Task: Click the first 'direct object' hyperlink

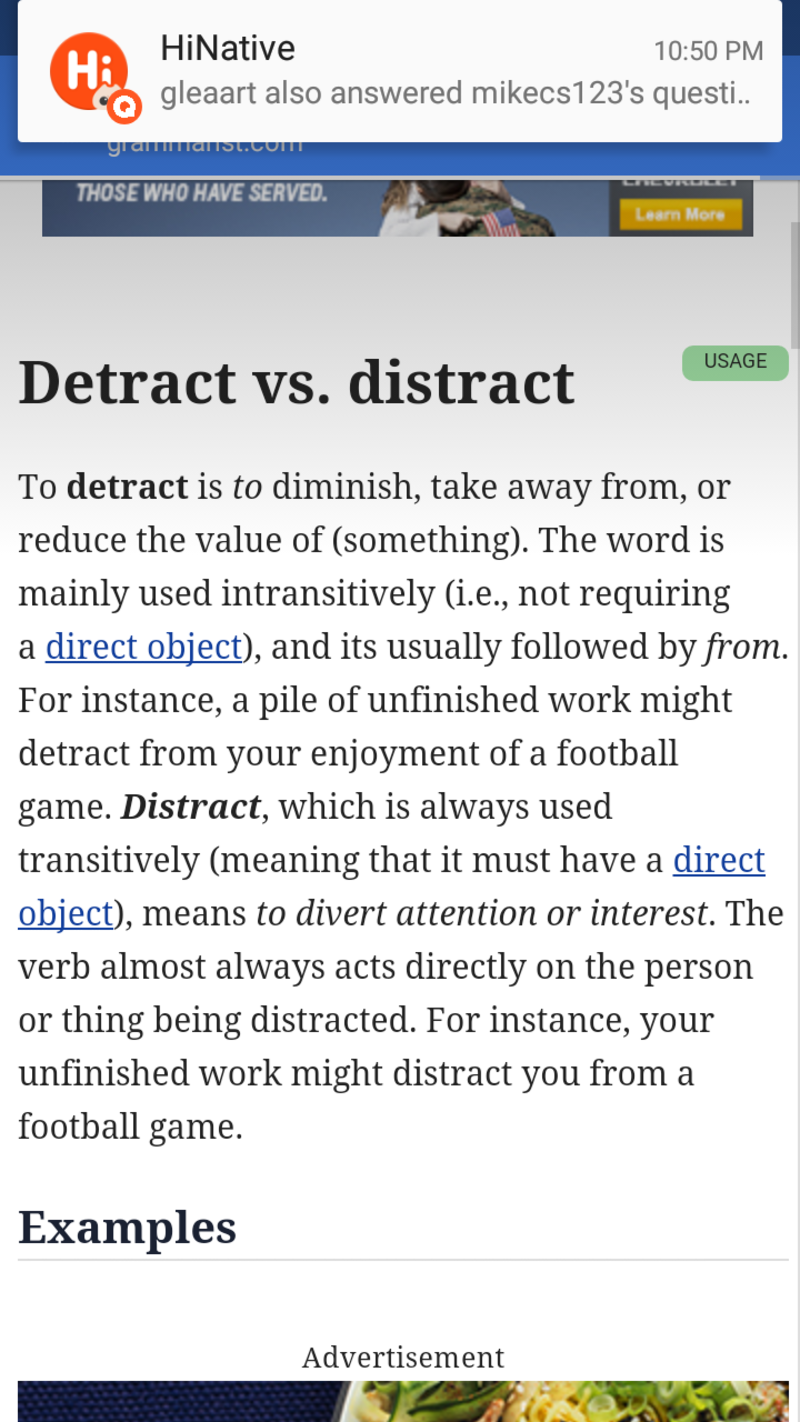Action: (142, 646)
